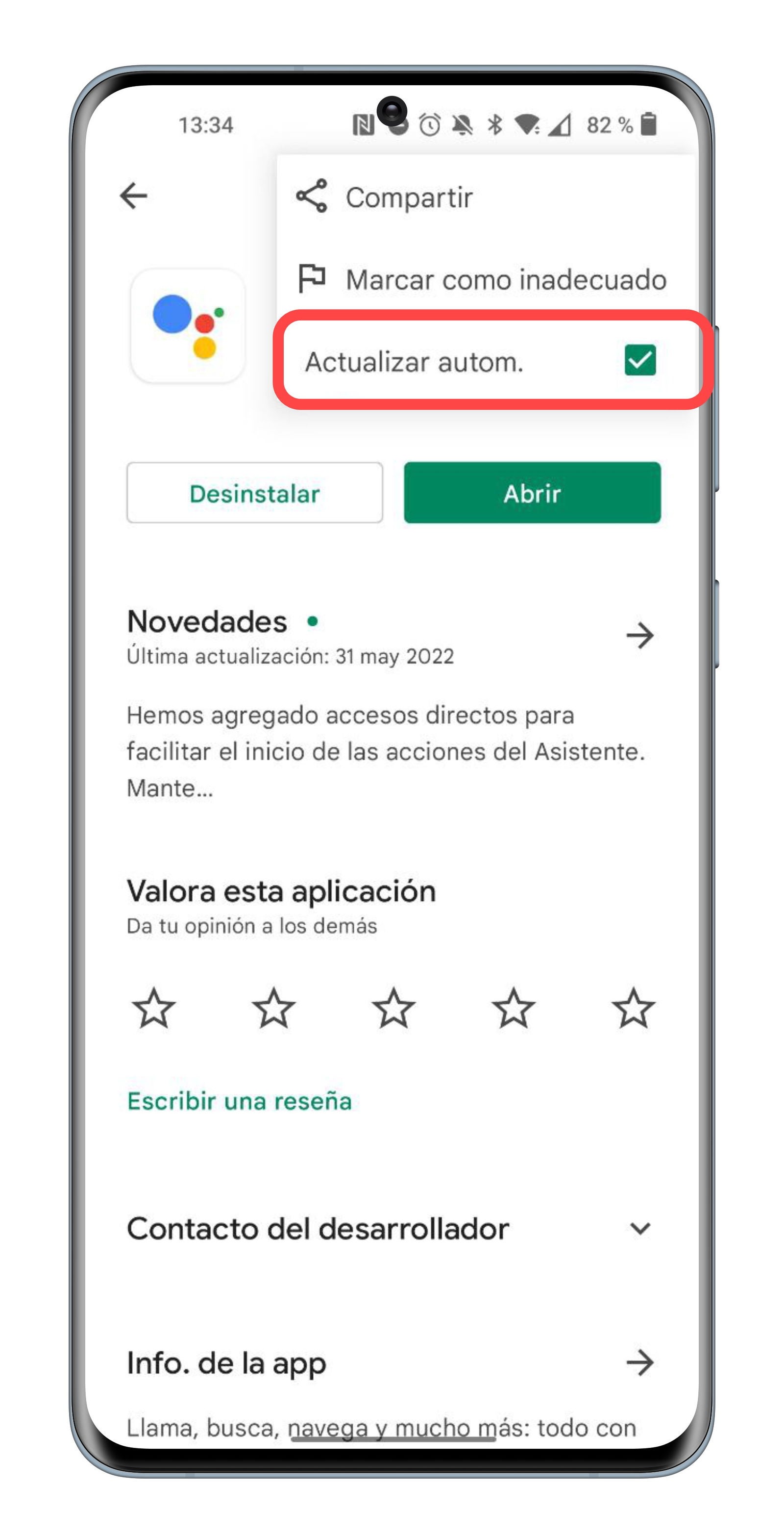Choose Marcar como inadecuado
This screenshot has width=784, height=1534.
505,279
